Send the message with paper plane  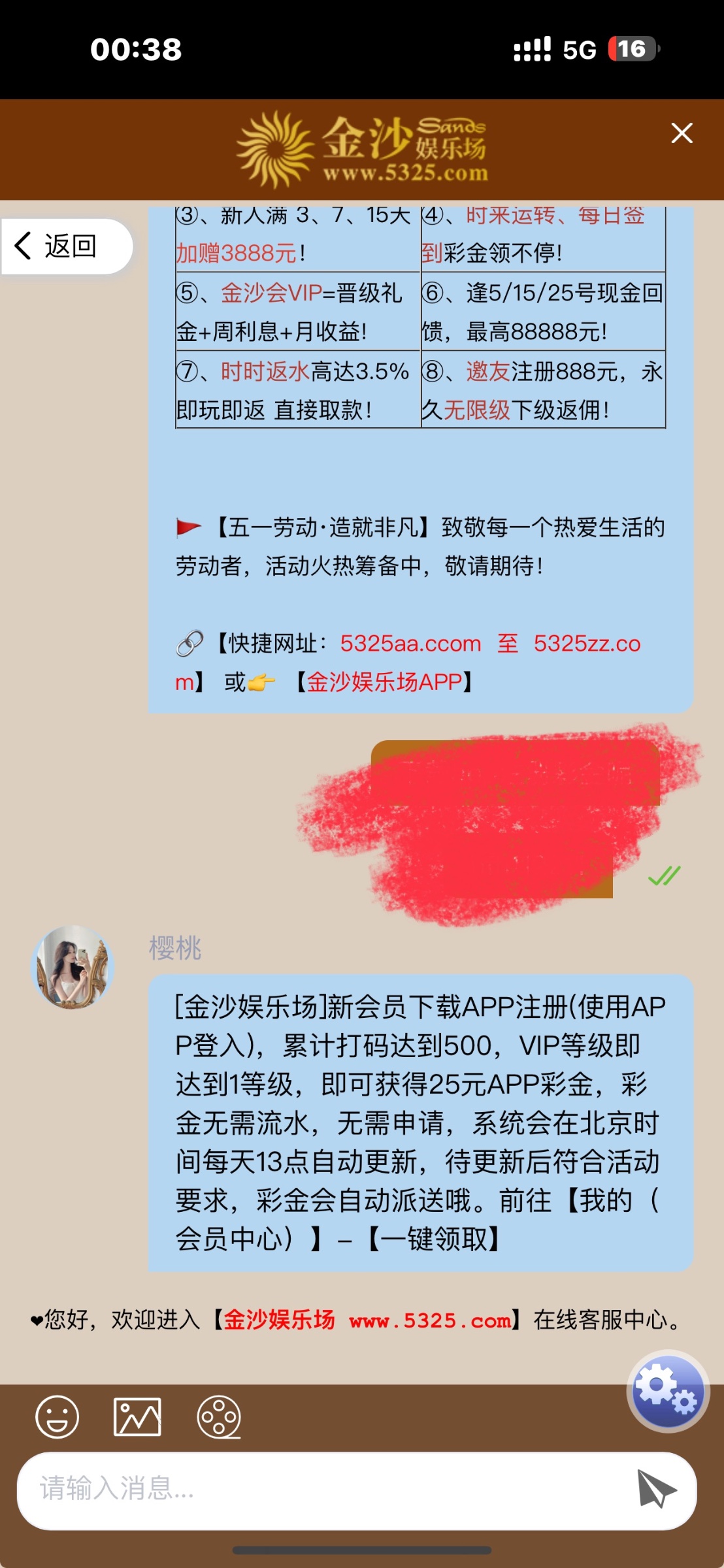(x=657, y=1489)
